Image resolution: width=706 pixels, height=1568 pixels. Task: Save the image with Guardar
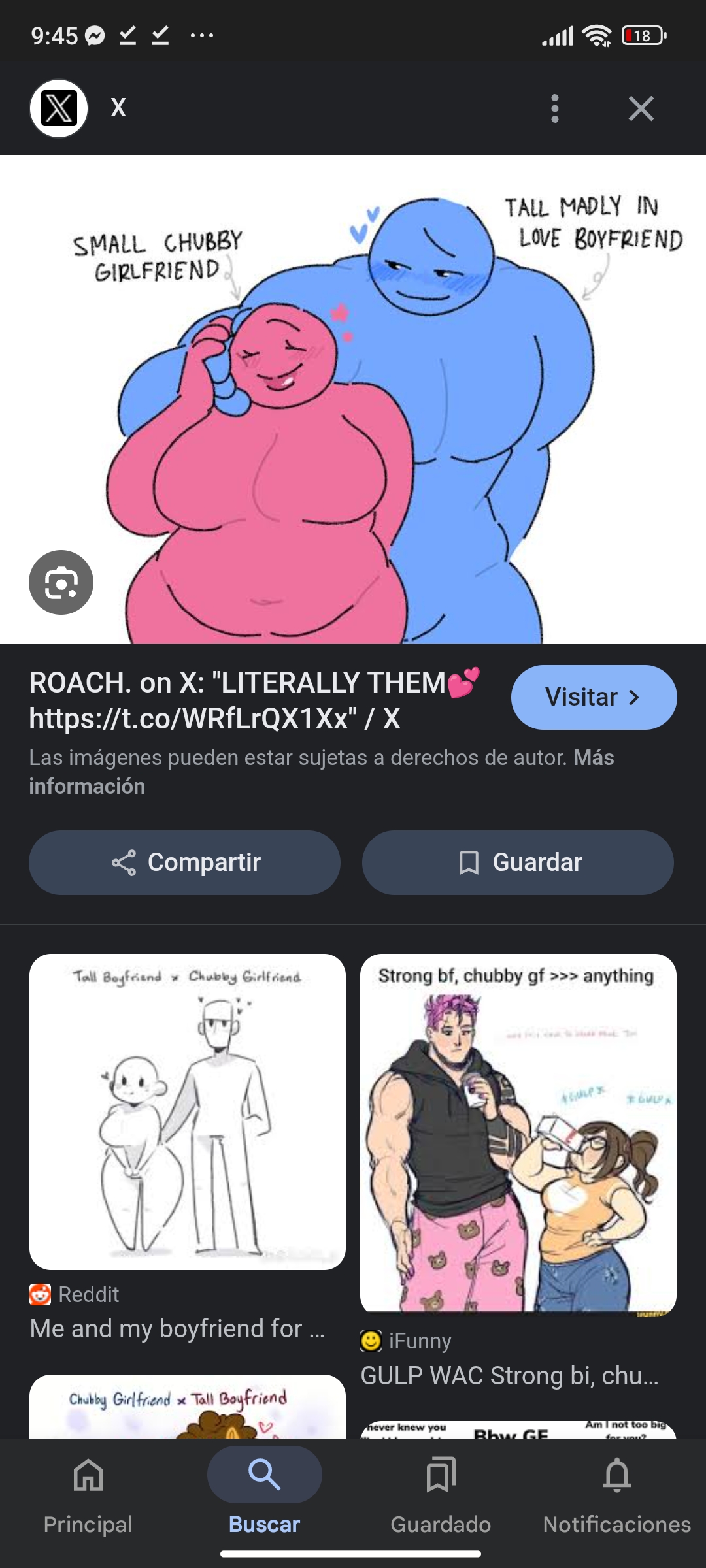tap(518, 862)
